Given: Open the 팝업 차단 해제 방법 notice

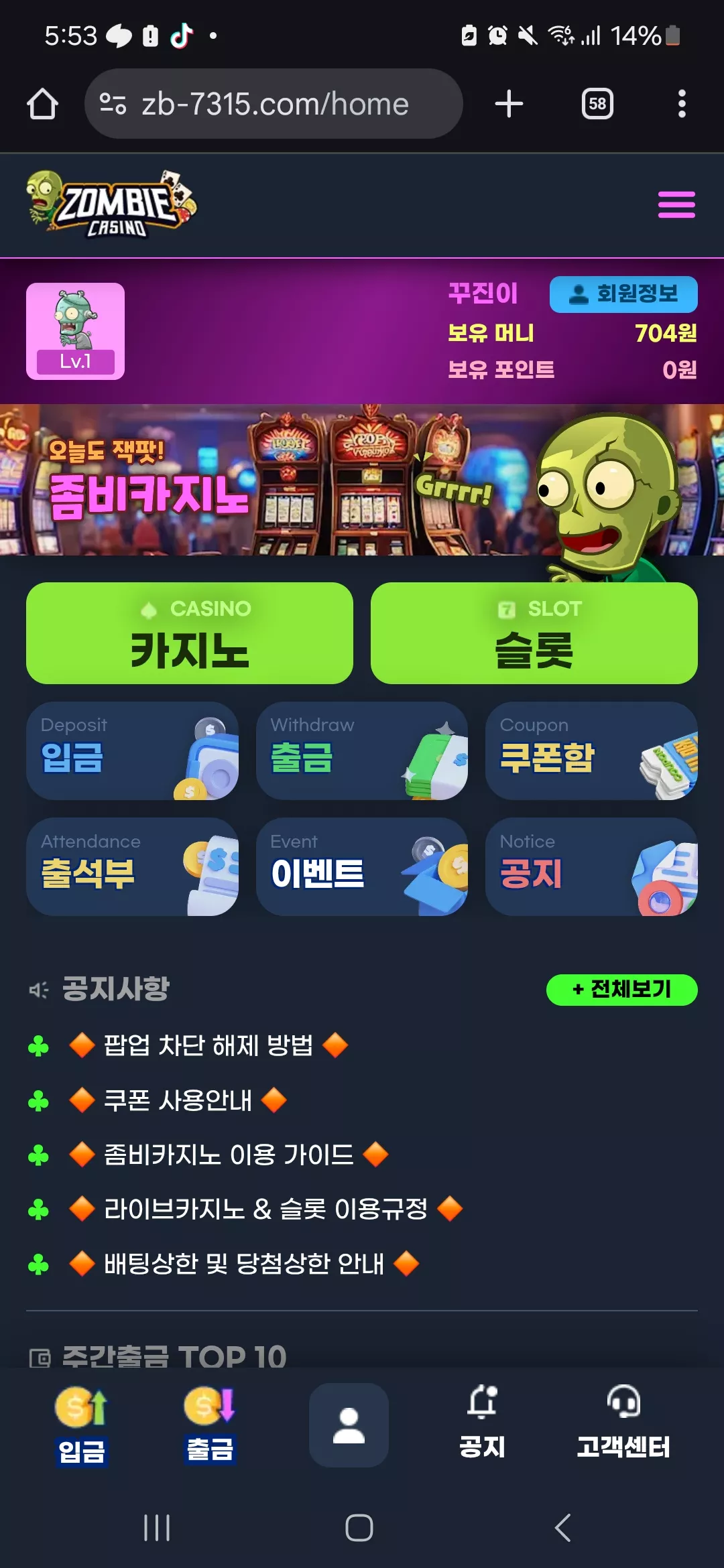Looking at the screenshot, I should 208,1045.
